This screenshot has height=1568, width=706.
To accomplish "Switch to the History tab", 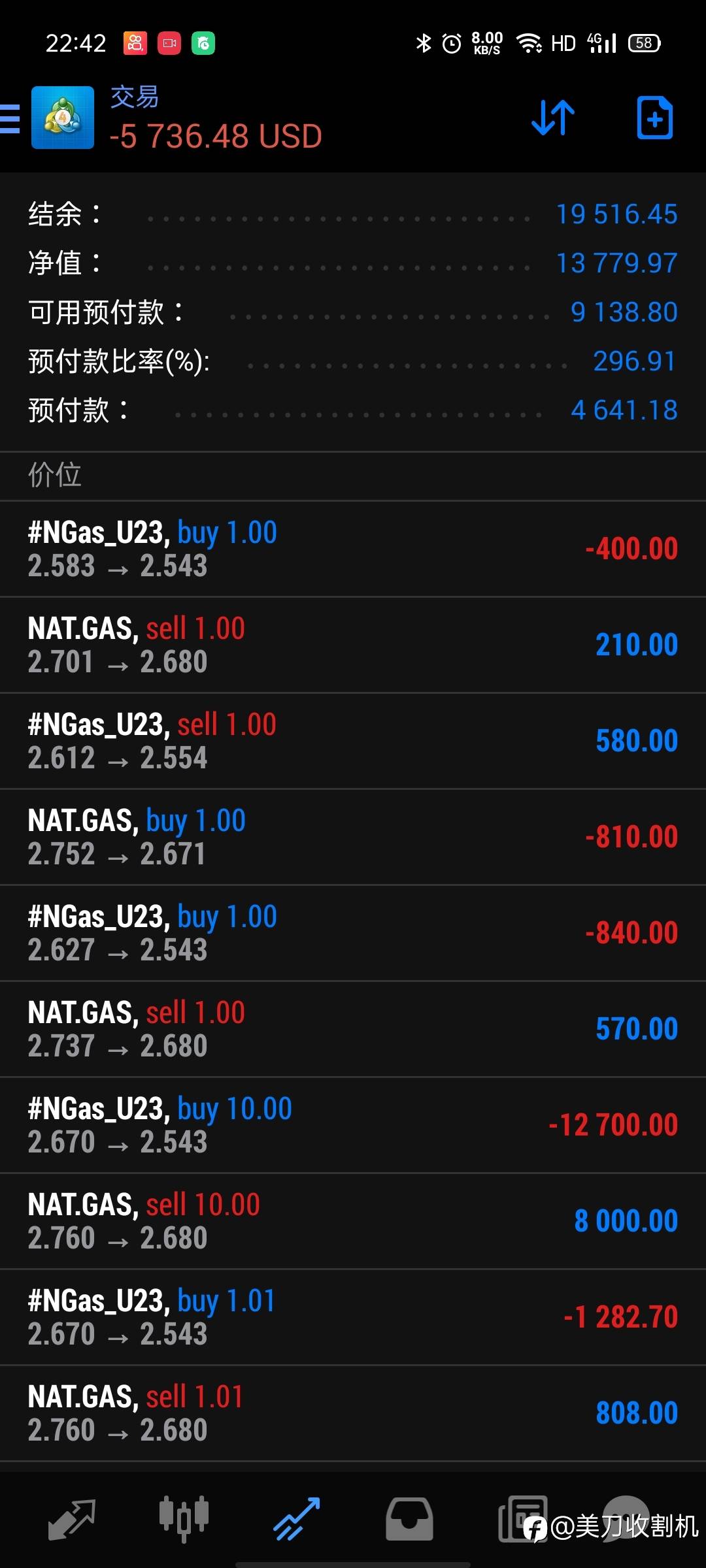I will click(x=409, y=1519).
